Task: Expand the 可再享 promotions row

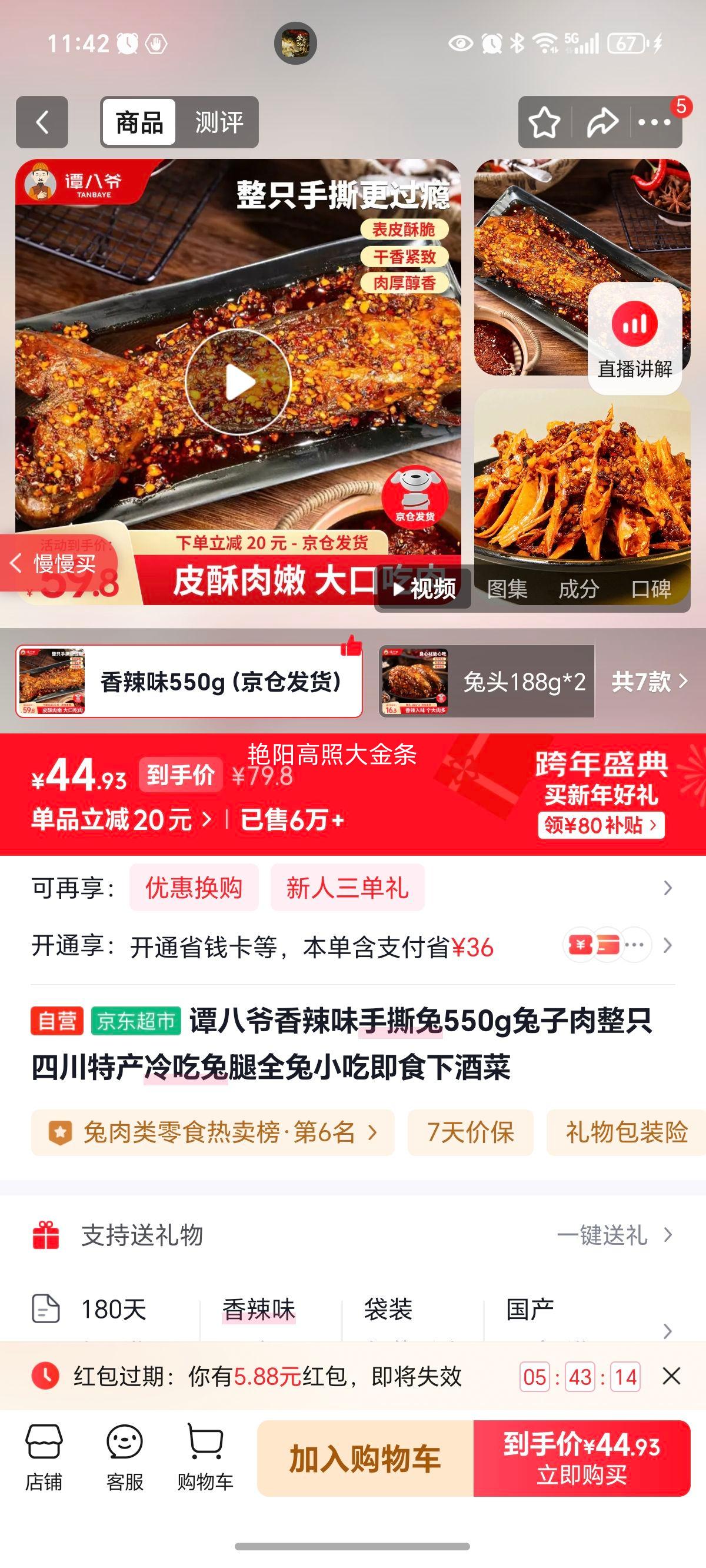Action: click(667, 889)
